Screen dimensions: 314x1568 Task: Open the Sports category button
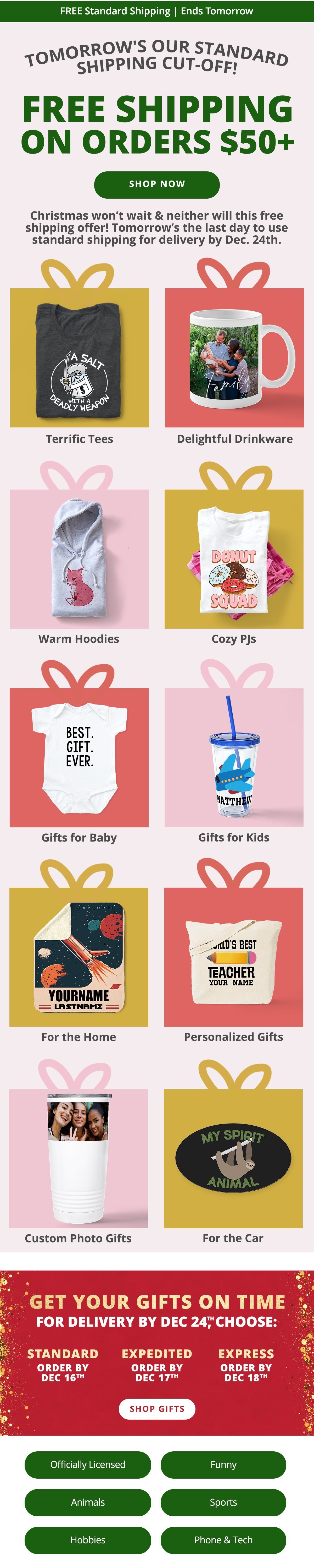[223, 1502]
